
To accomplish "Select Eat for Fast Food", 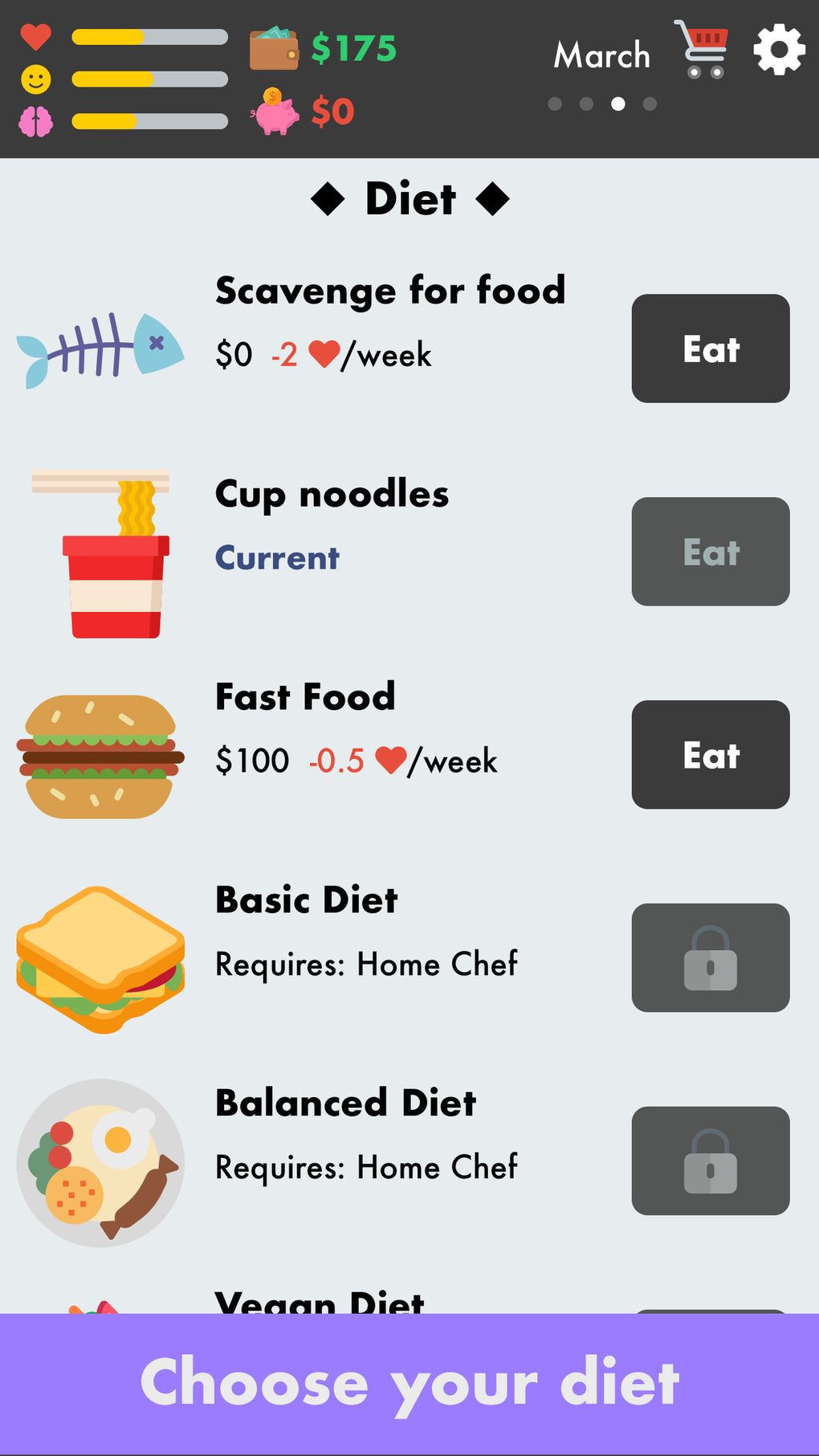I will coord(710,755).
